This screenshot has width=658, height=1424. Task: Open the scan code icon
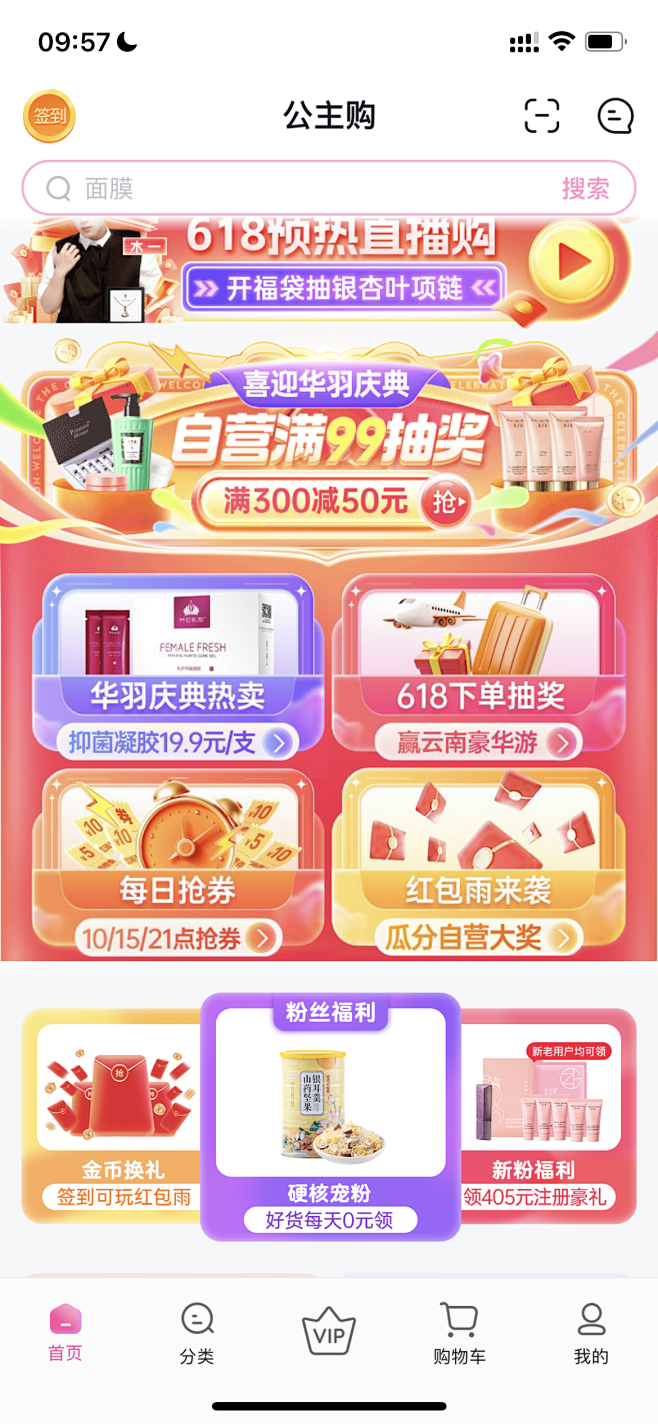tap(542, 116)
